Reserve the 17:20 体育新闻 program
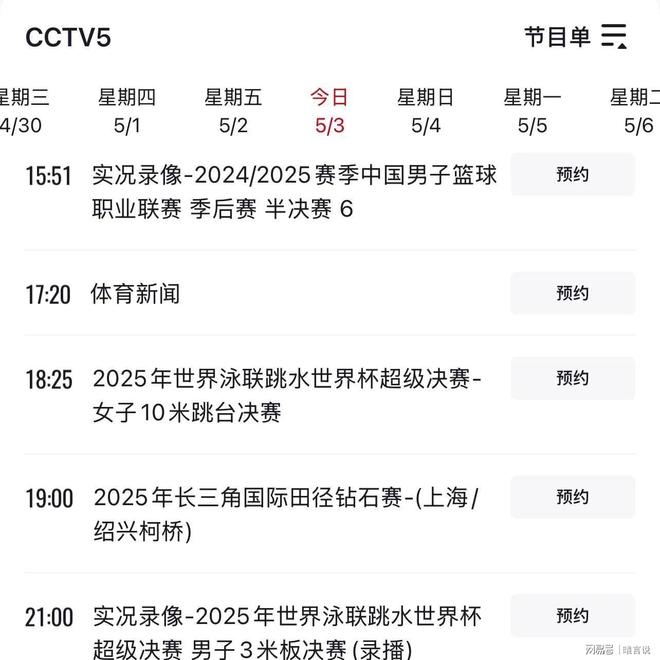This screenshot has width=660, height=660. point(572,293)
